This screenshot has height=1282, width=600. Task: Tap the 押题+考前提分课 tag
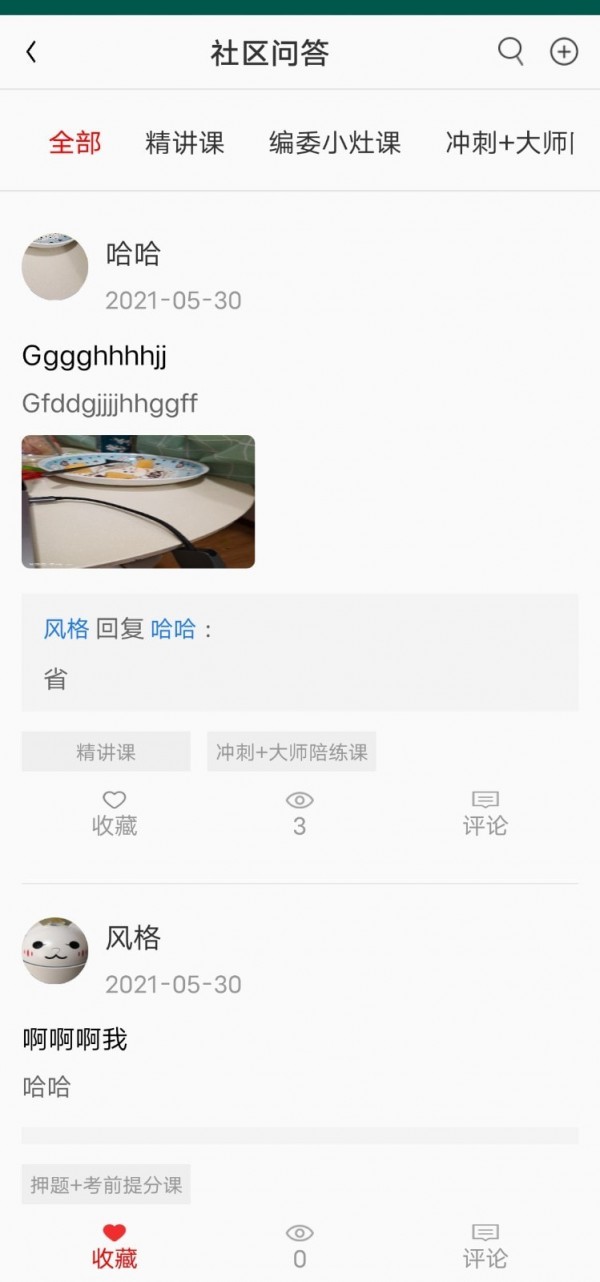(x=106, y=1185)
